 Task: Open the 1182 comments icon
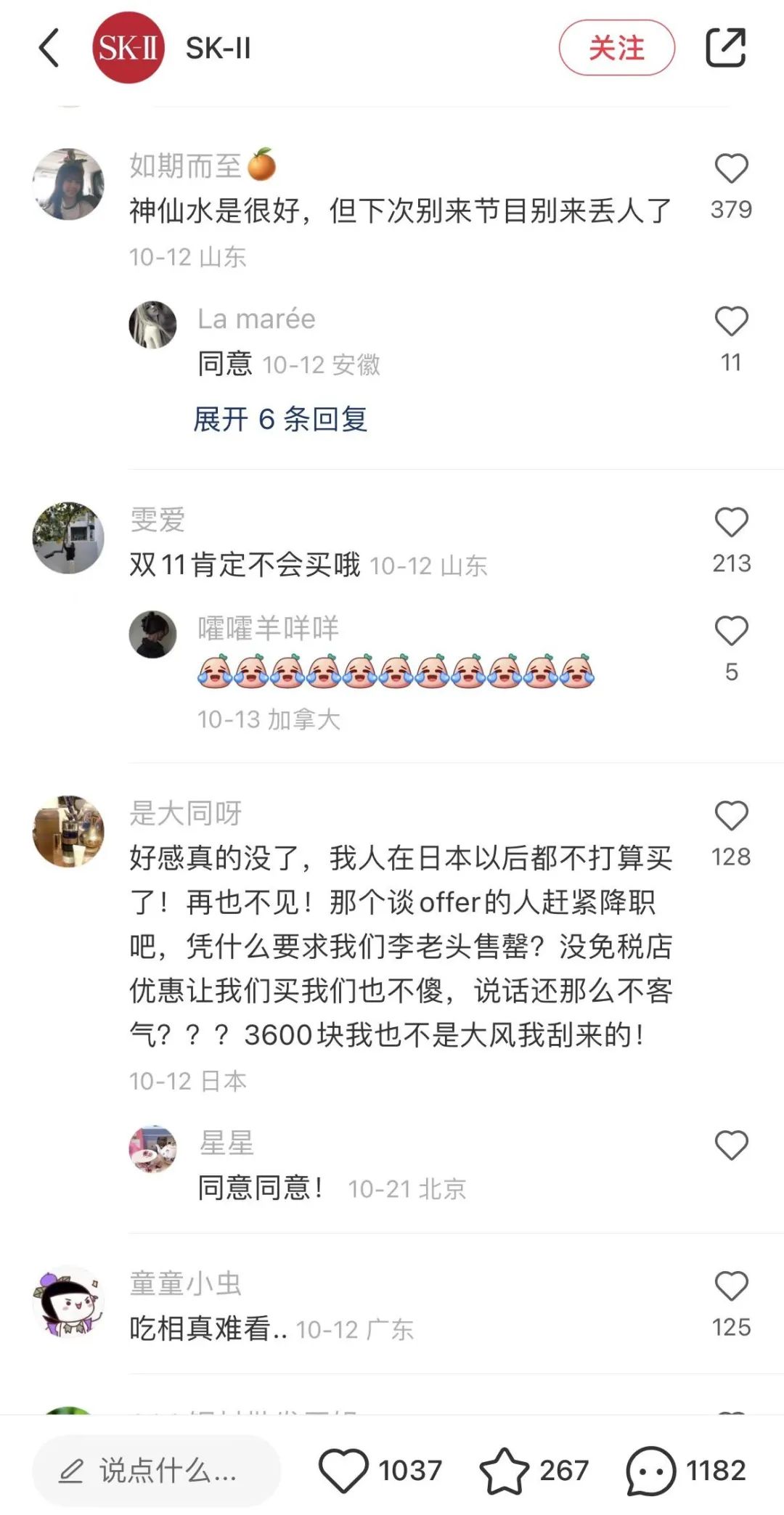[x=650, y=1470]
